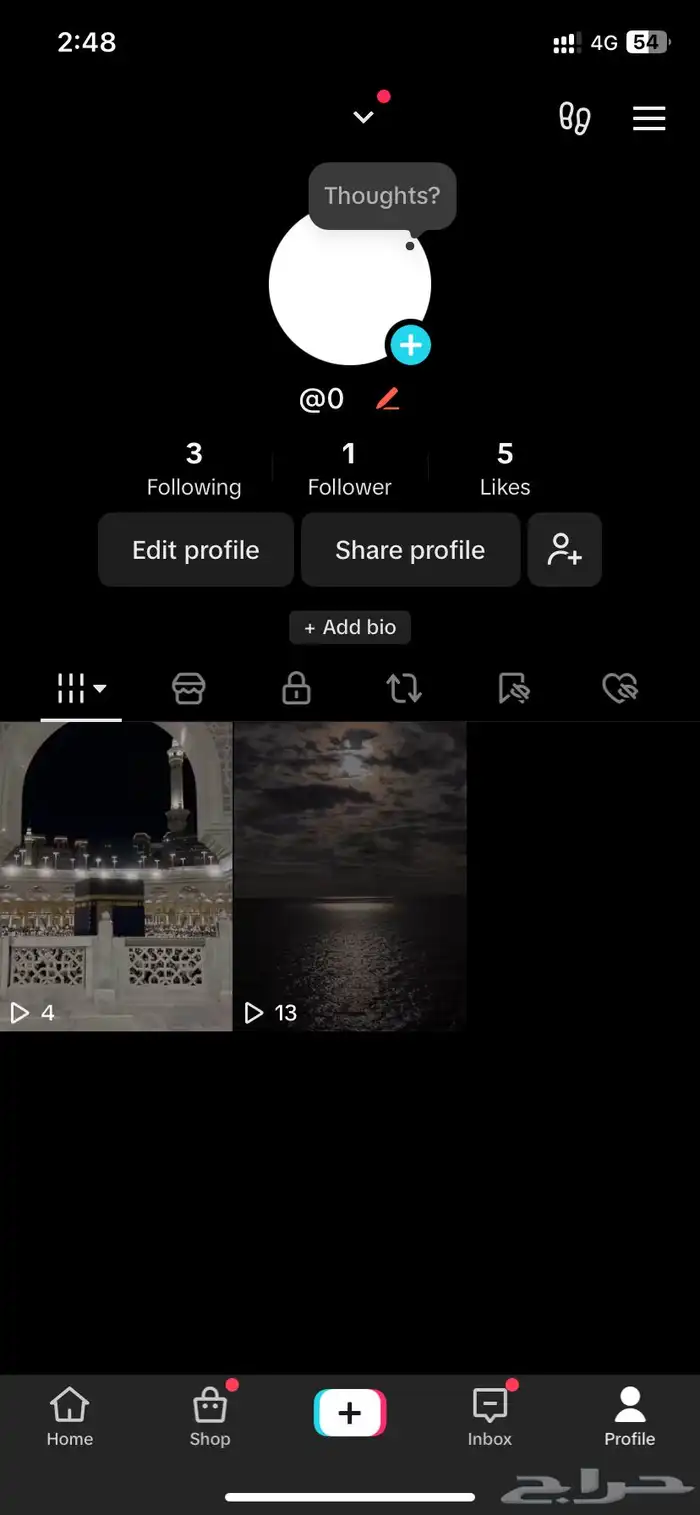The width and height of the screenshot is (700, 1515).
Task: Go to the Inbox tab
Action: [490, 1417]
